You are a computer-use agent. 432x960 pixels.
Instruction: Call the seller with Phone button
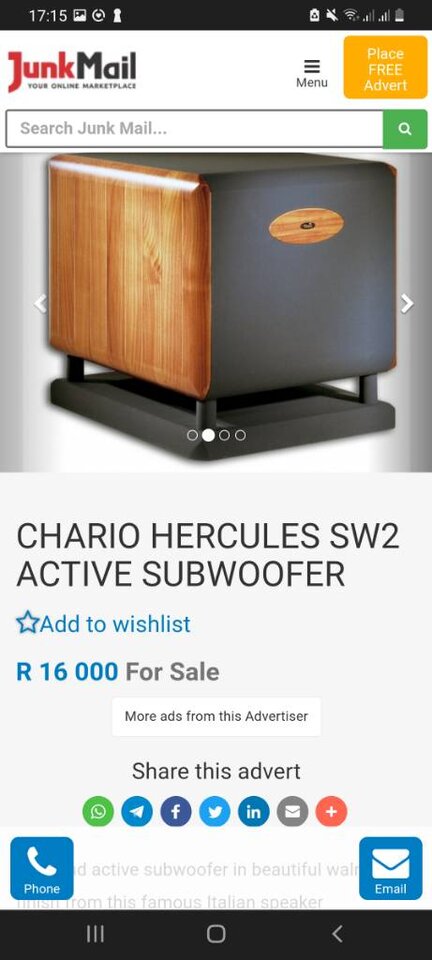[x=42, y=868]
